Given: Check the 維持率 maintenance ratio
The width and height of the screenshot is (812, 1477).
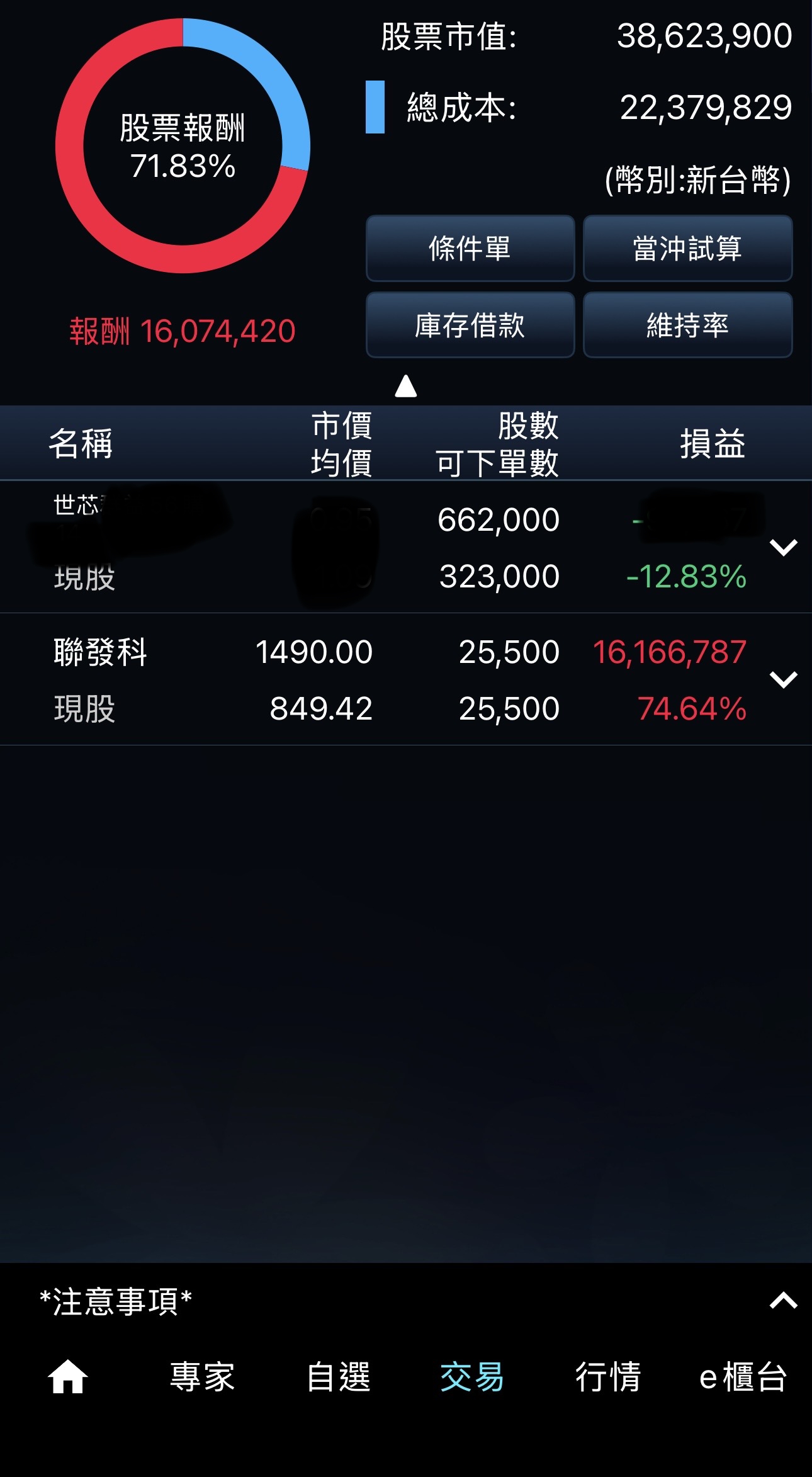Looking at the screenshot, I should 687,325.
